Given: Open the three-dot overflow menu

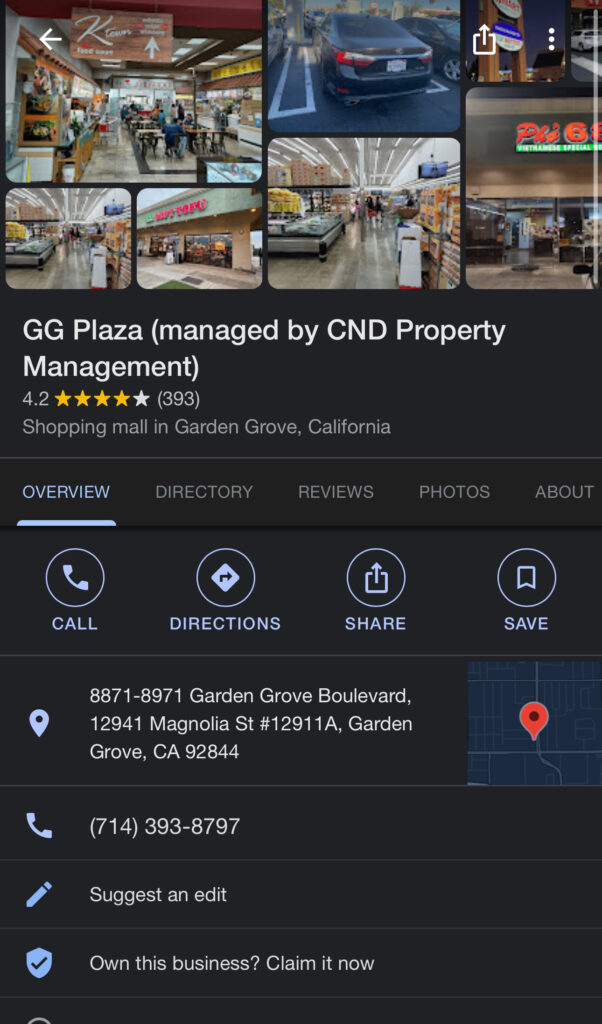Looking at the screenshot, I should click(551, 40).
